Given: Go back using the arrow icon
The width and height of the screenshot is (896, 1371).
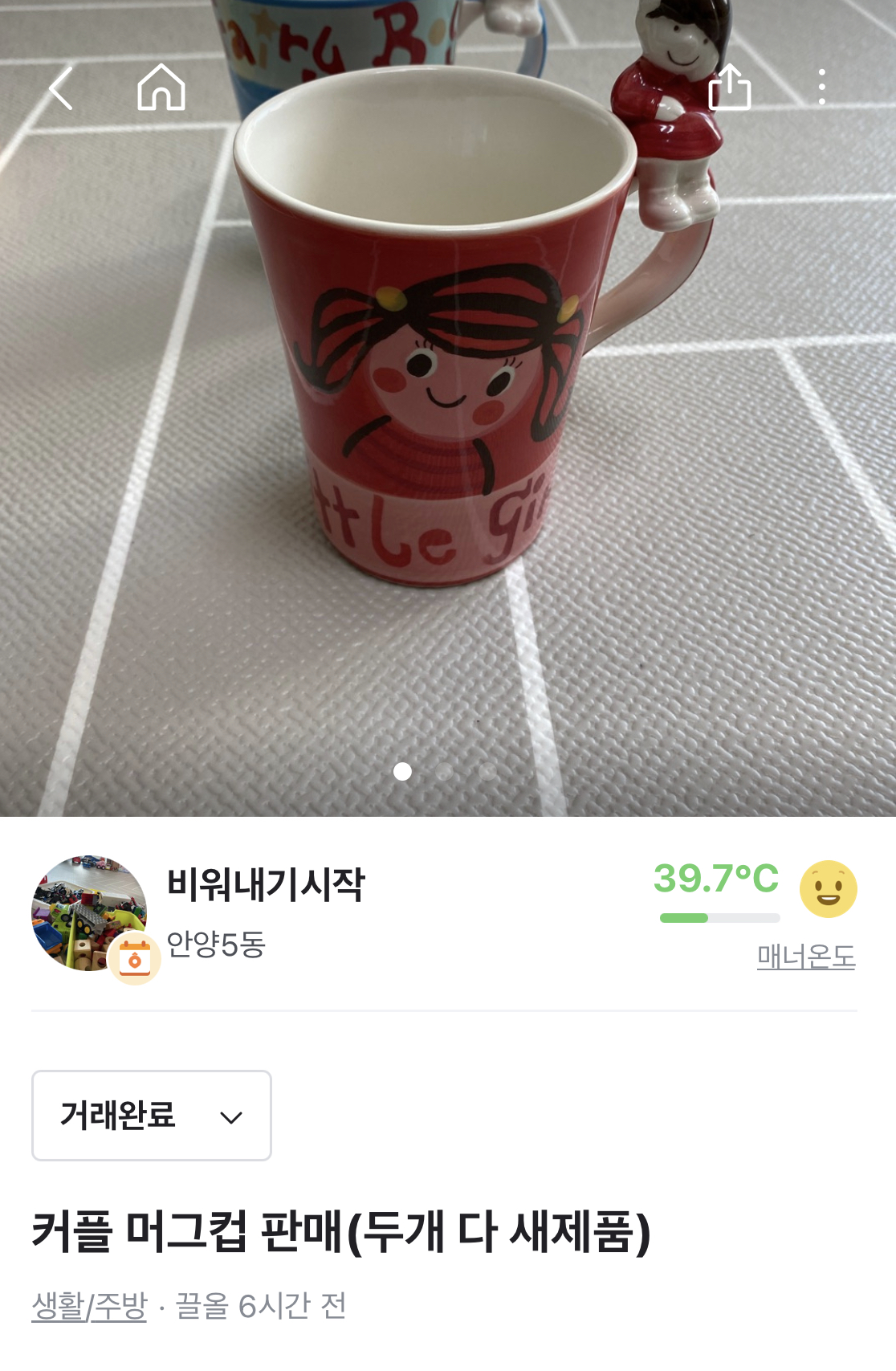Looking at the screenshot, I should coord(61,88).
